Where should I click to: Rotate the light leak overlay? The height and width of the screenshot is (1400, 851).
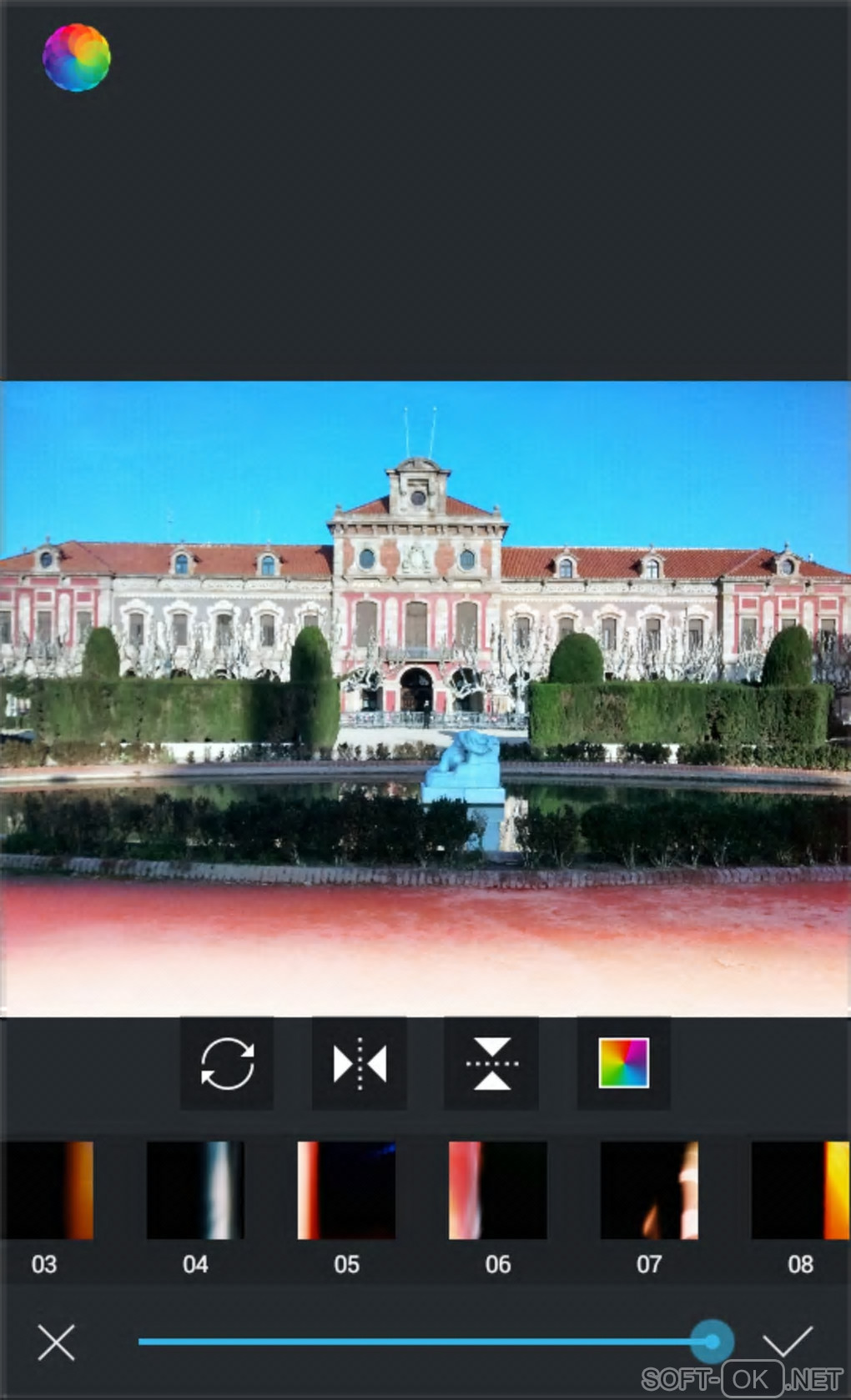click(x=227, y=1063)
